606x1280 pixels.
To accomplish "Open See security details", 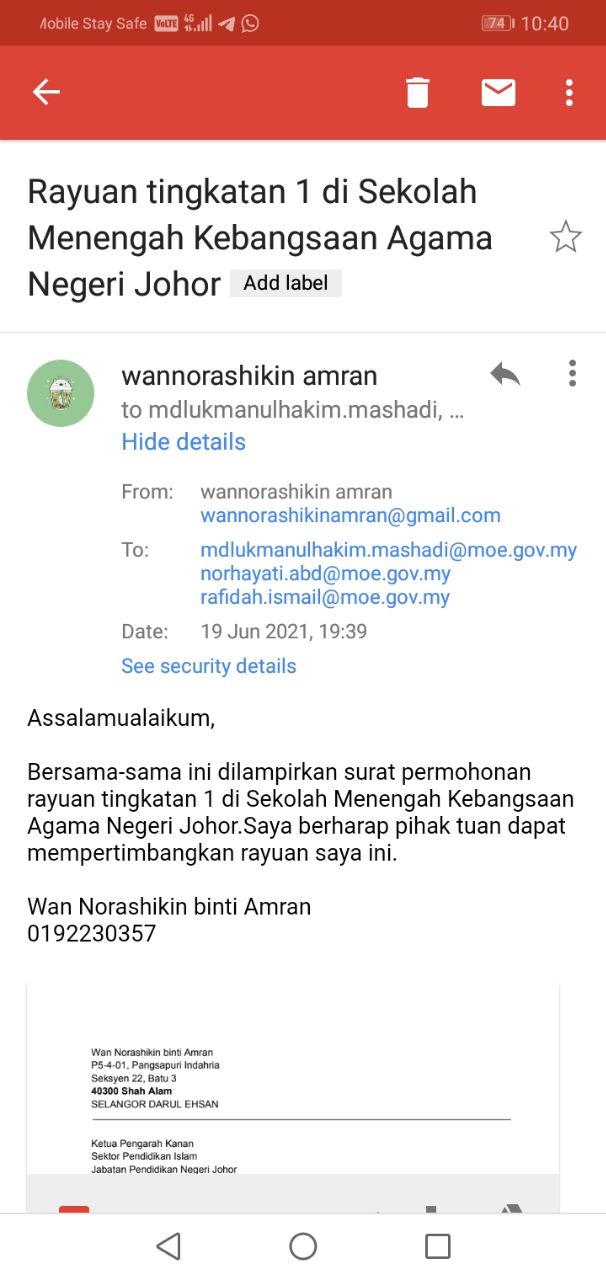I will point(208,666).
